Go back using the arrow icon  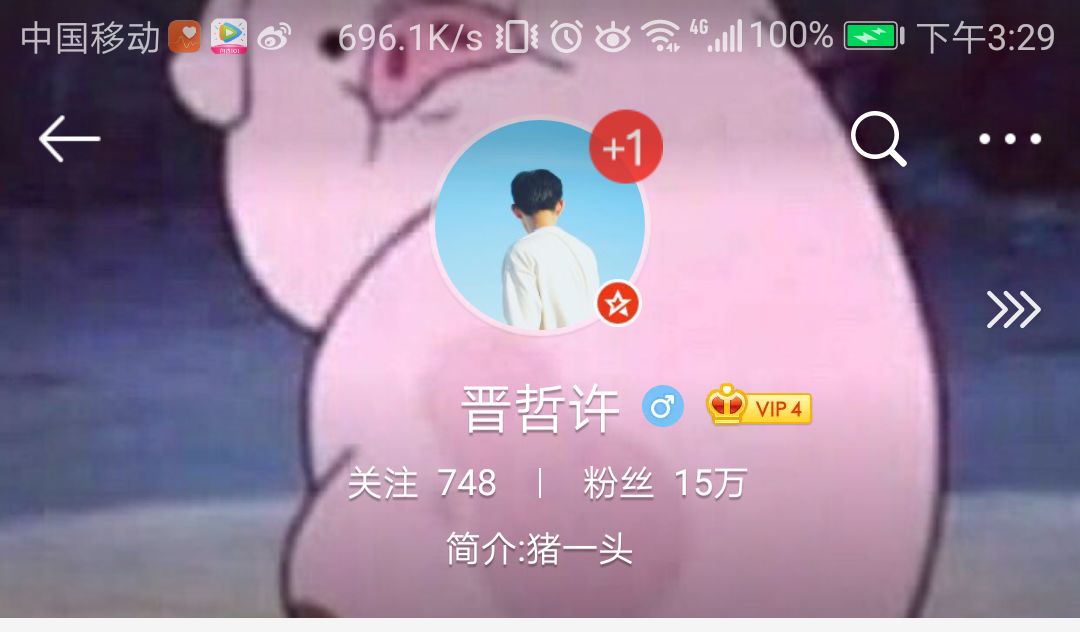coord(69,140)
